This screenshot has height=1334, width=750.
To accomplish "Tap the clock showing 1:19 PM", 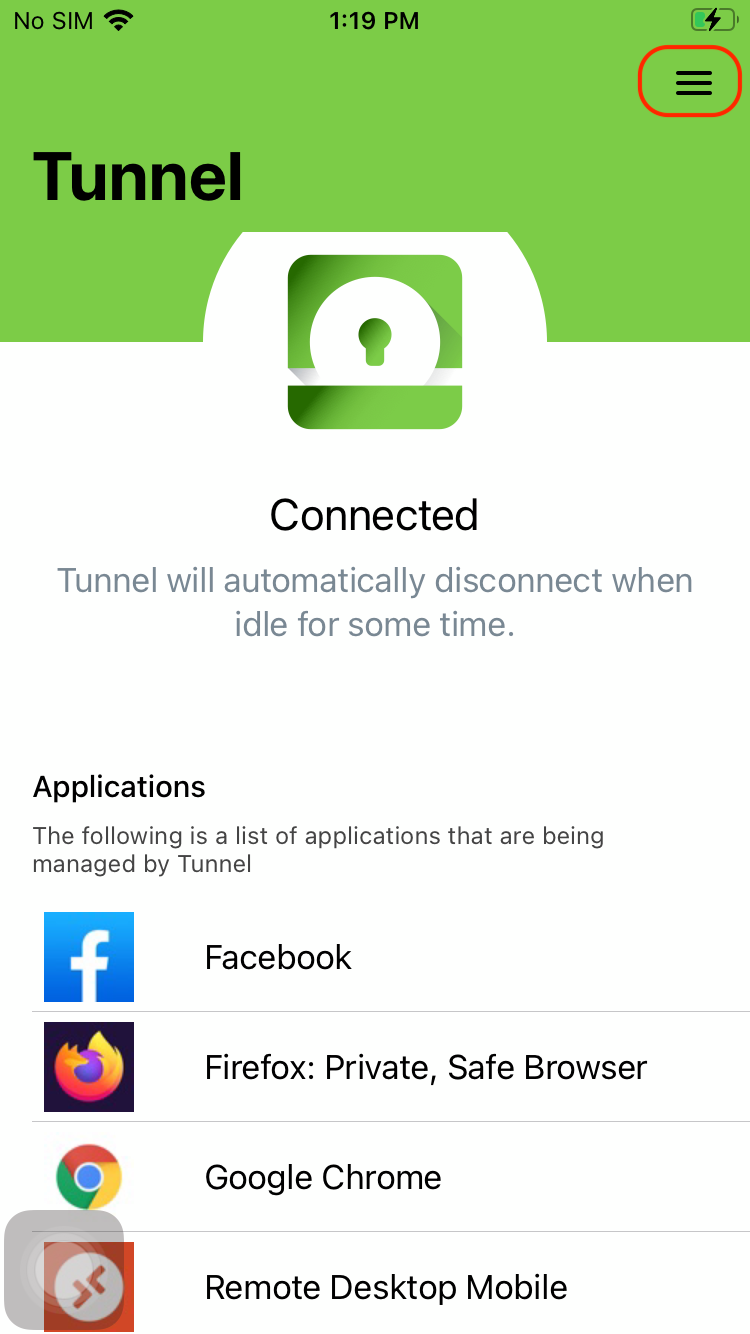I will (375, 19).
